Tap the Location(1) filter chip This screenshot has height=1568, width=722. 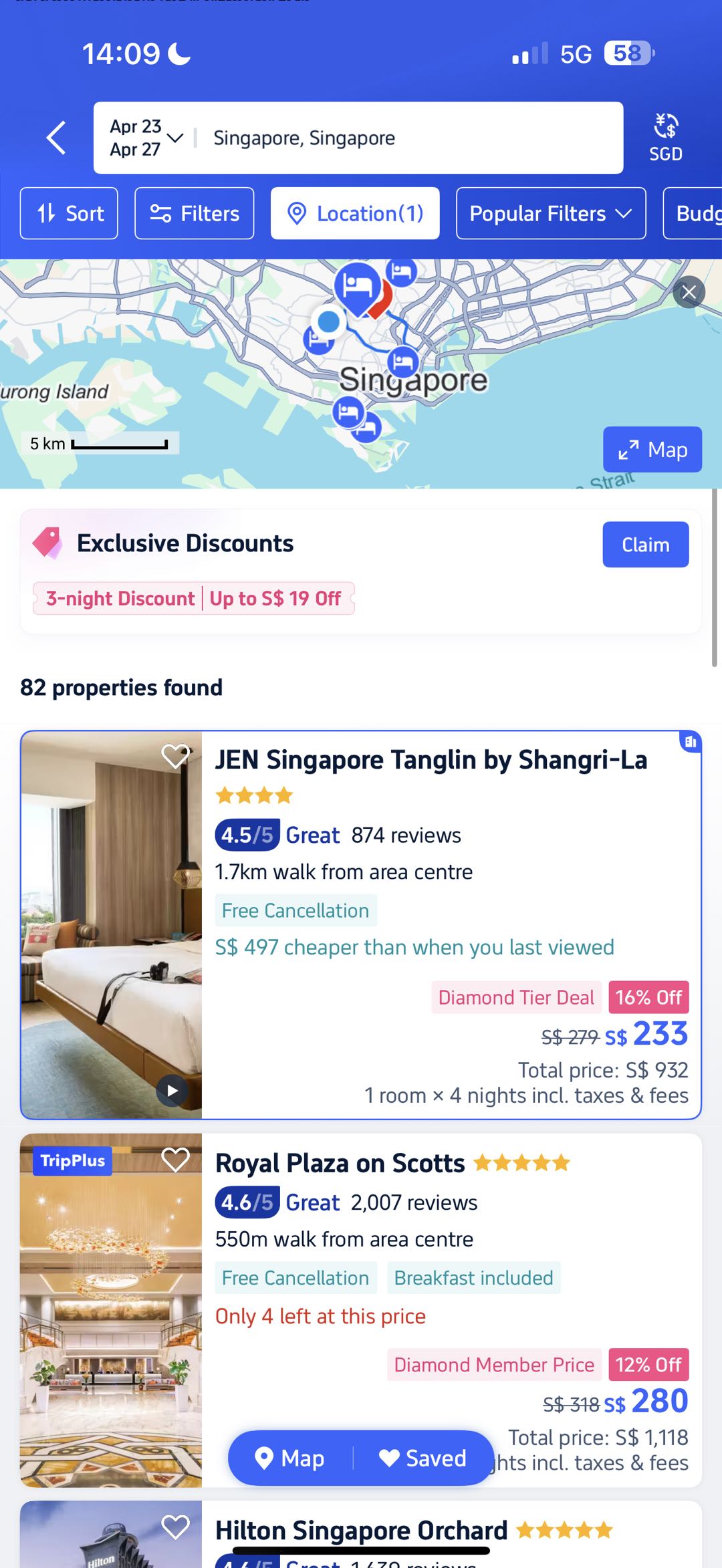(355, 213)
